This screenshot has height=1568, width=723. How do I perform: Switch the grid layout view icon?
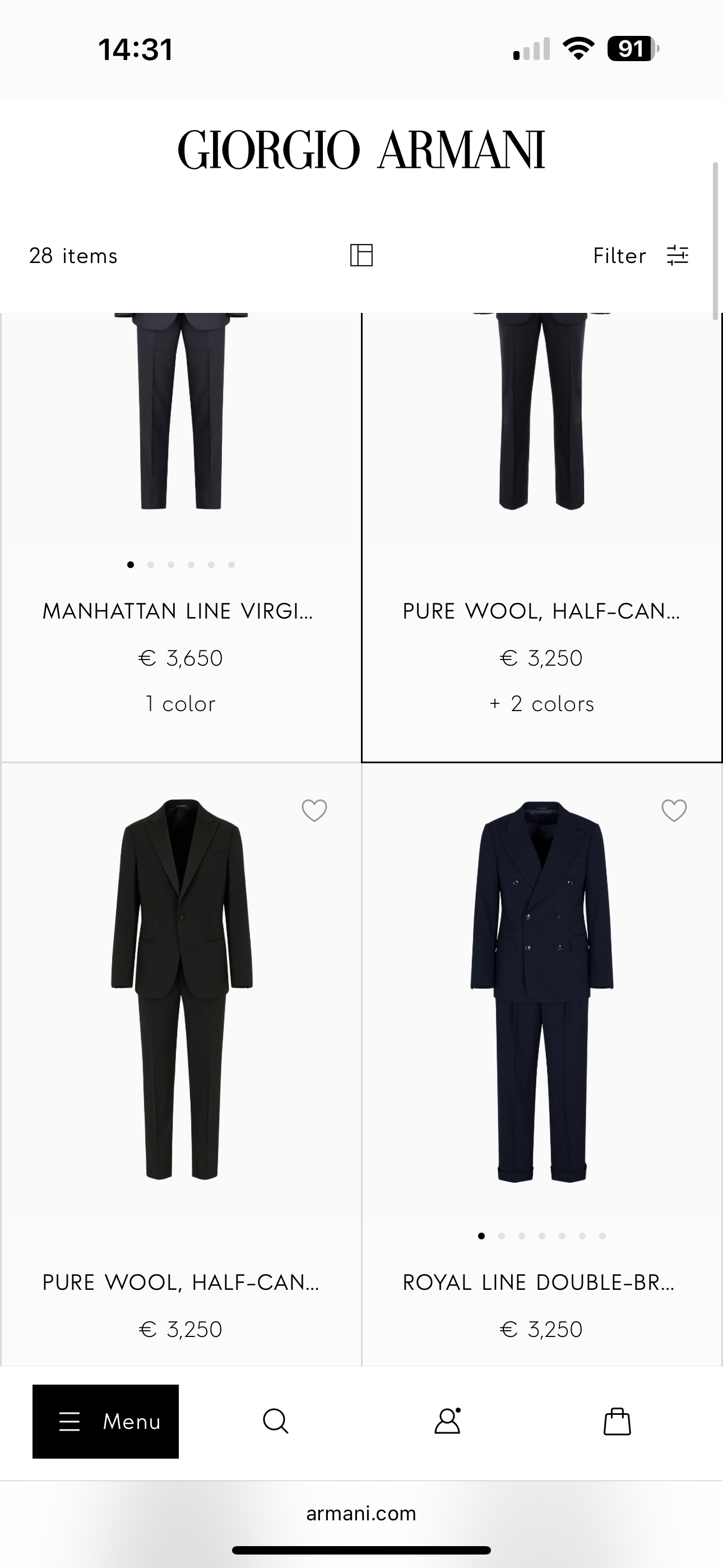361,256
